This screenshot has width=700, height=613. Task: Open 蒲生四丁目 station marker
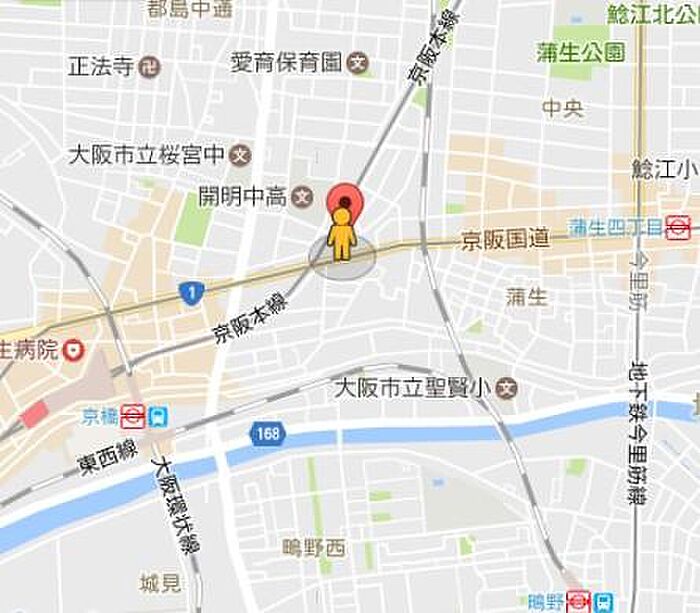678,228
